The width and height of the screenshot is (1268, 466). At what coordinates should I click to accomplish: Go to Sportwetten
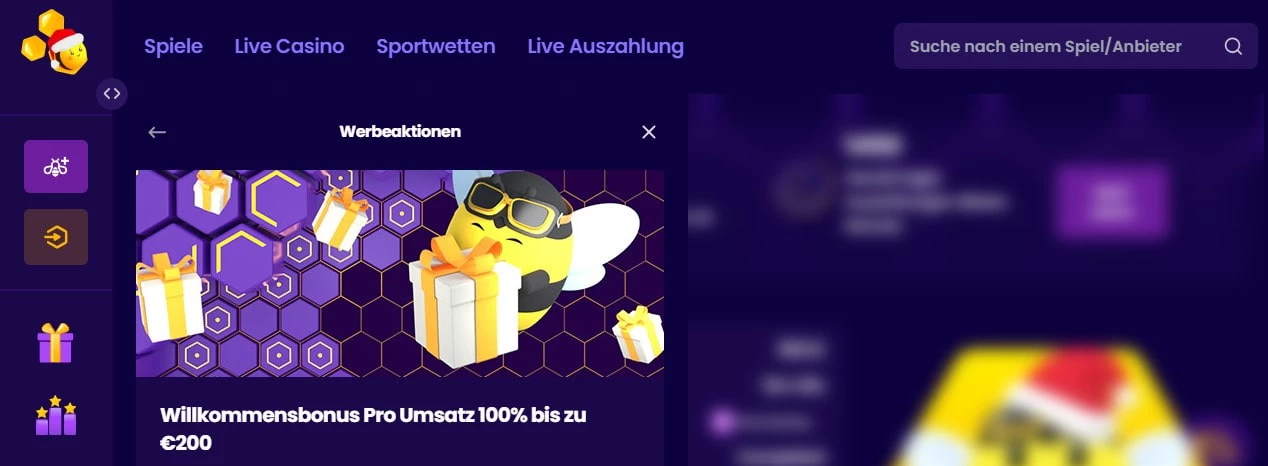pos(435,46)
